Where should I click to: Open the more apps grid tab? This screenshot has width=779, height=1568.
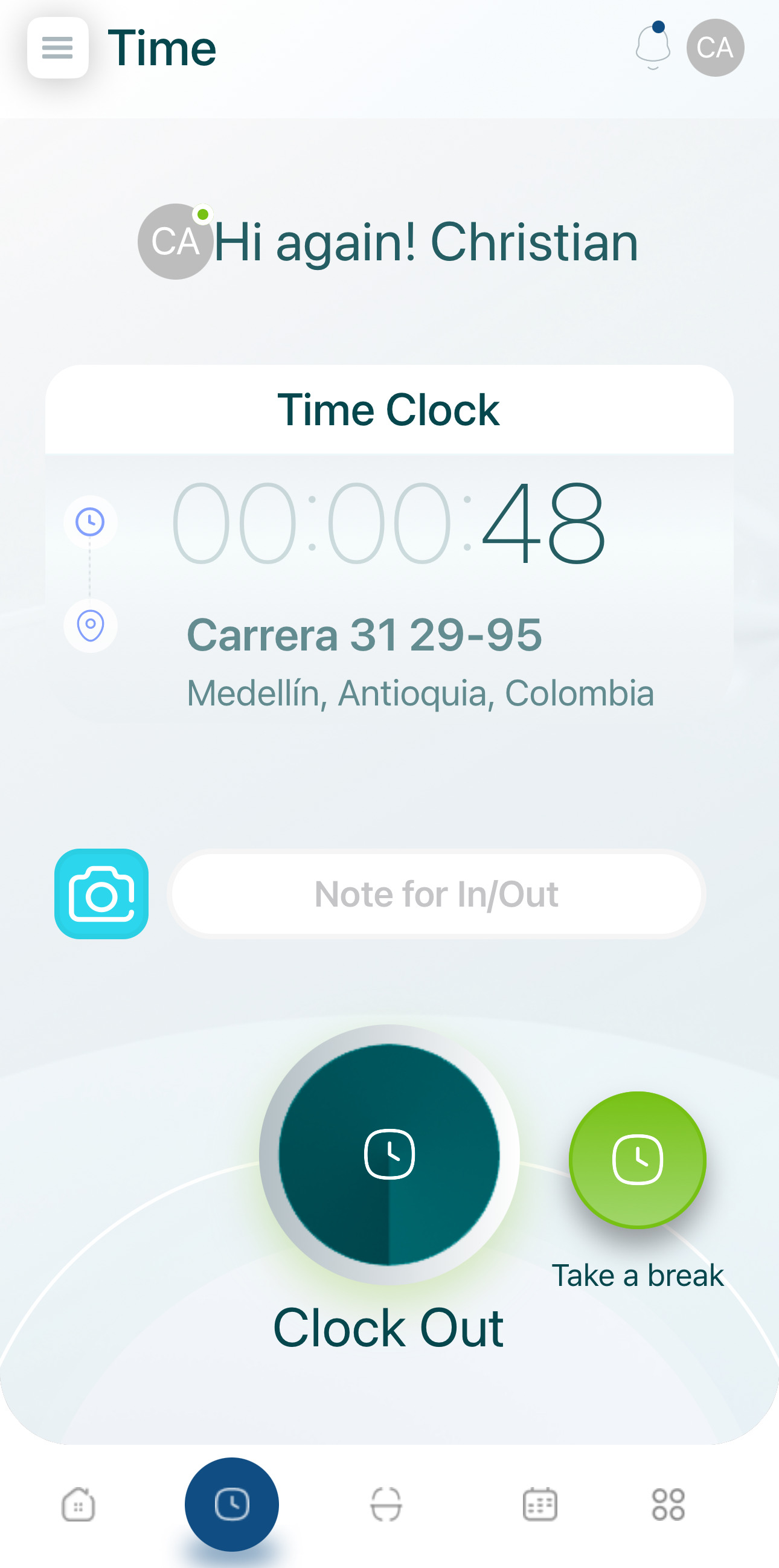tap(668, 1504)
